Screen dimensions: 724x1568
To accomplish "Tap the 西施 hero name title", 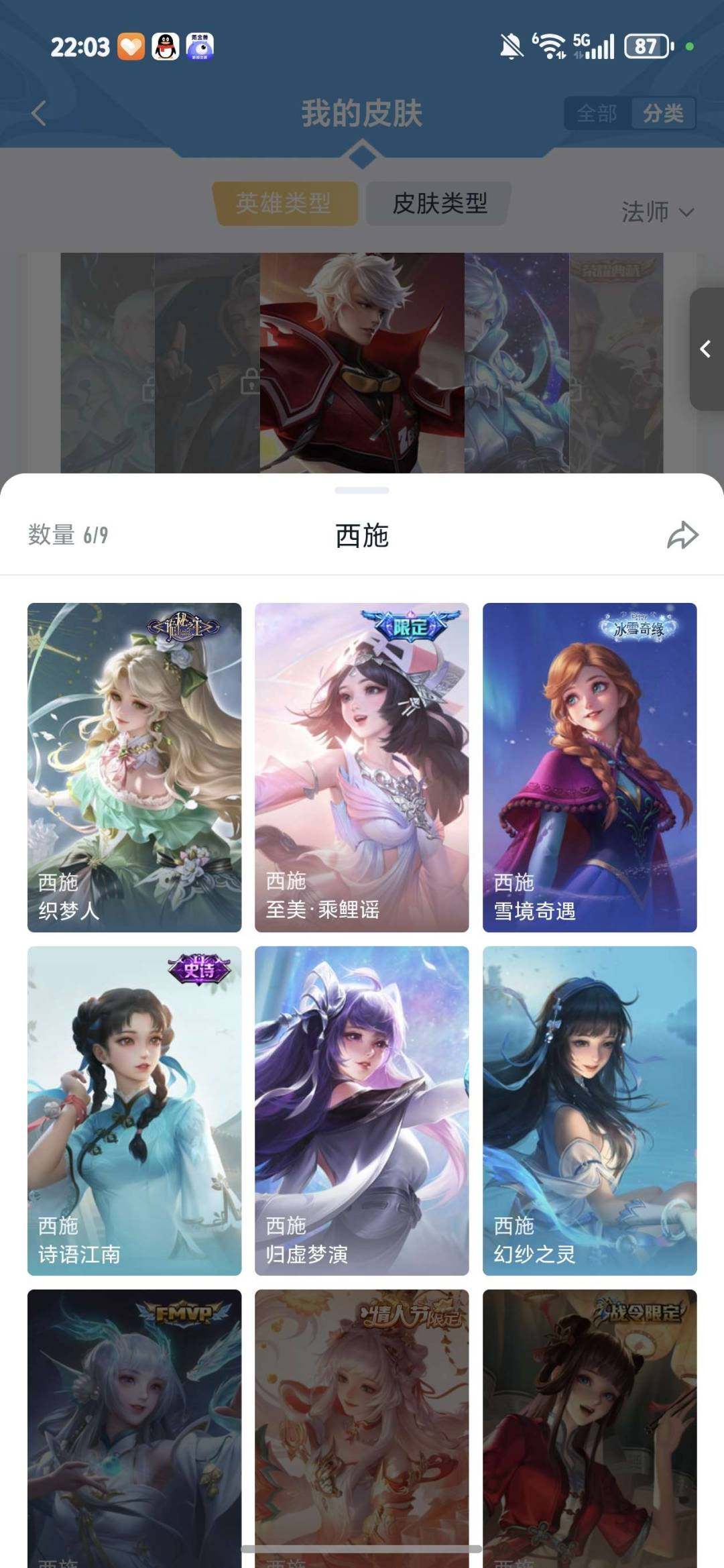I will (361, 537).
